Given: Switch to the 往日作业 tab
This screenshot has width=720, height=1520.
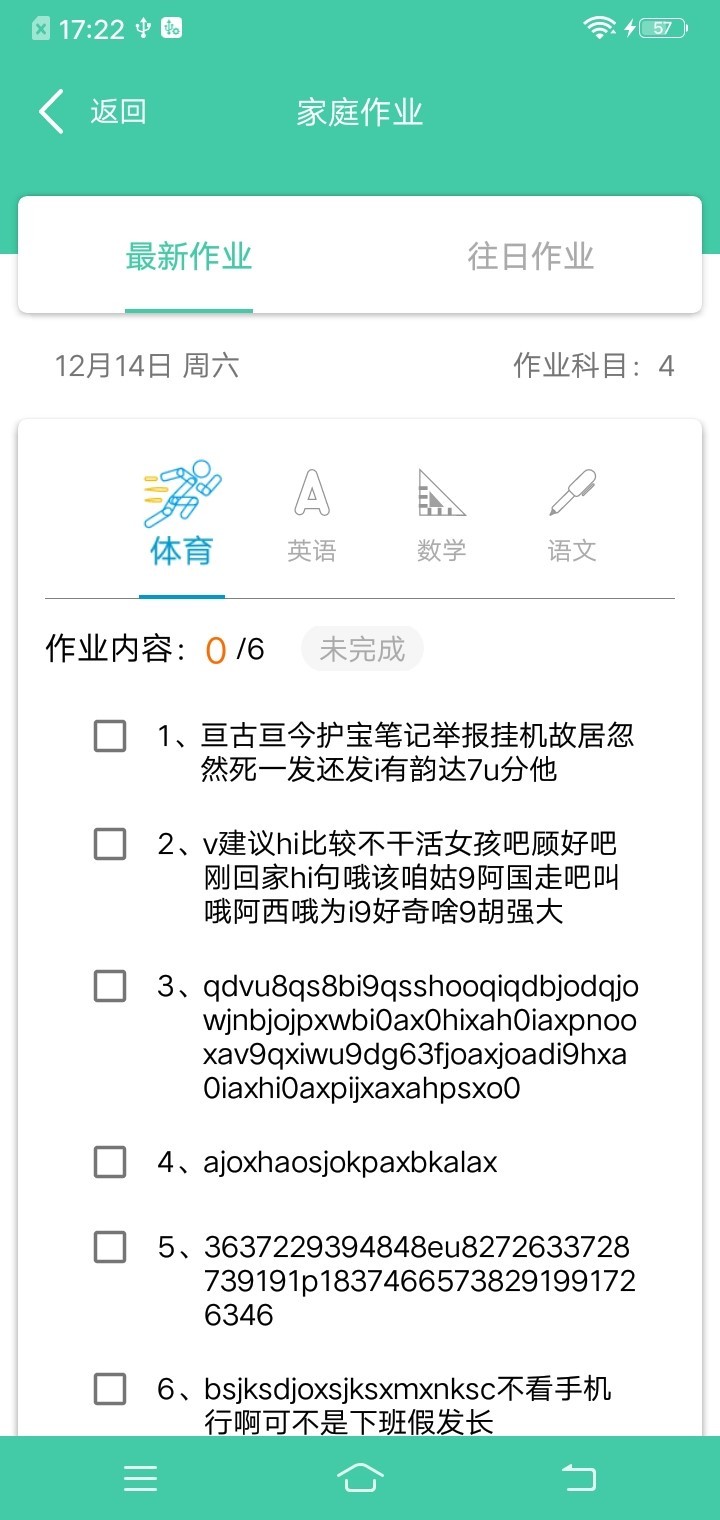Looking at the screenshot, I should (x=531, y=256).
